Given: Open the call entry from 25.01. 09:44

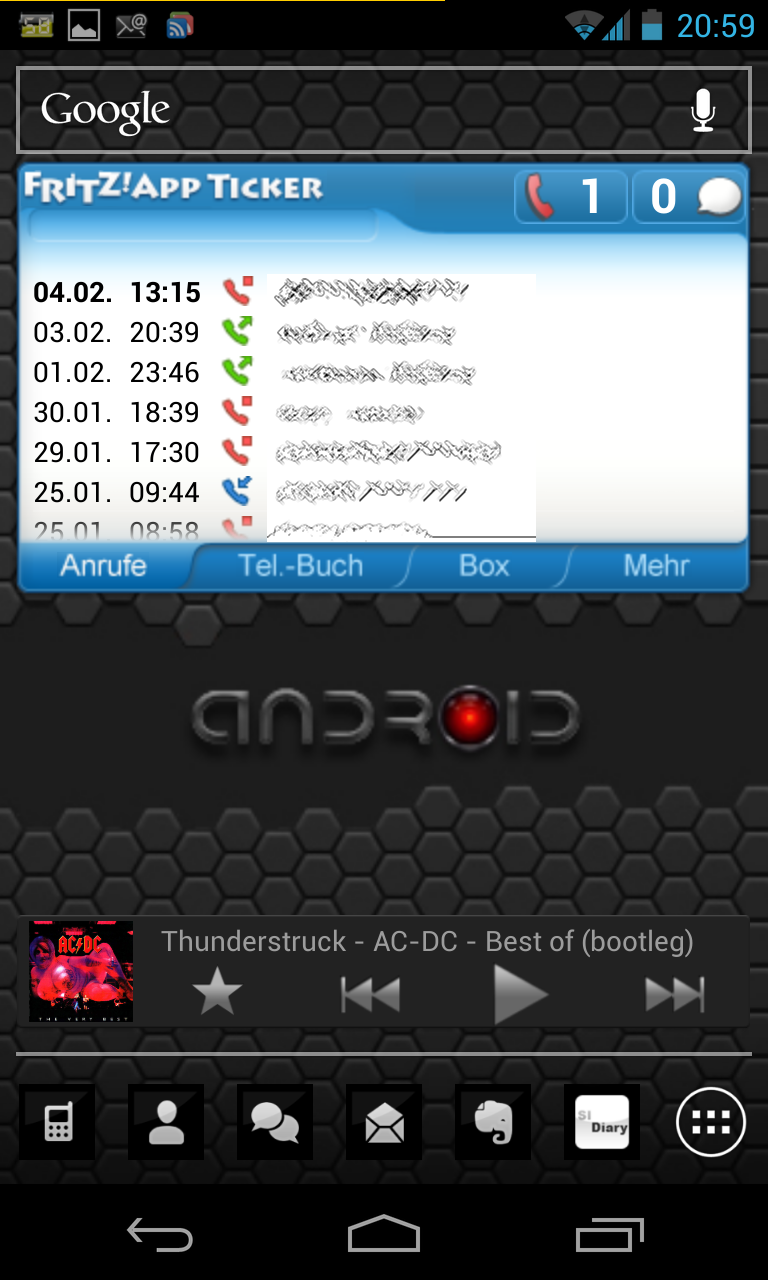Looking at the screenshot, I should tap(278, 492).
